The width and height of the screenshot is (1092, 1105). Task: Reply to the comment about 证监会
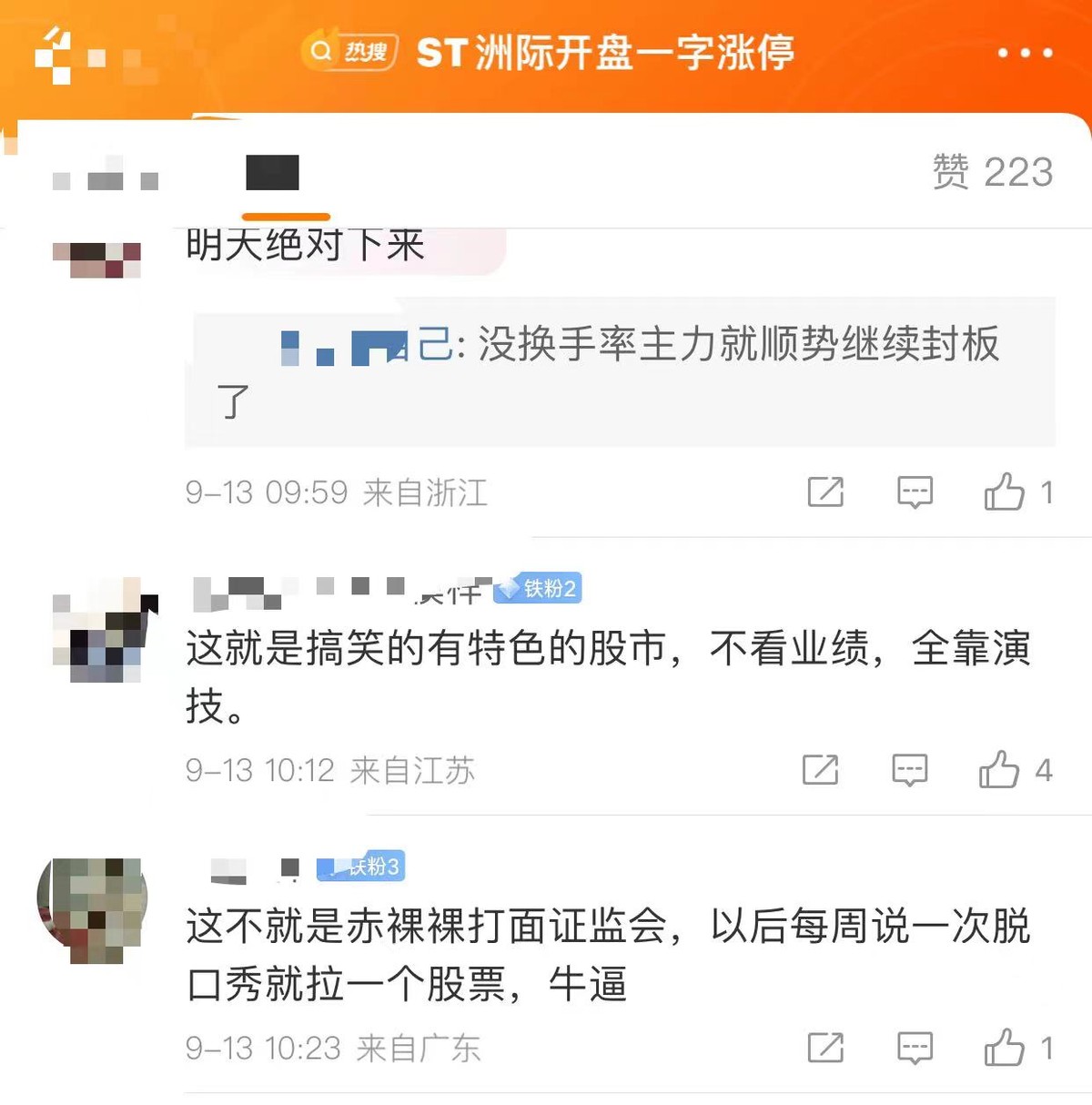coord(915,1048)
